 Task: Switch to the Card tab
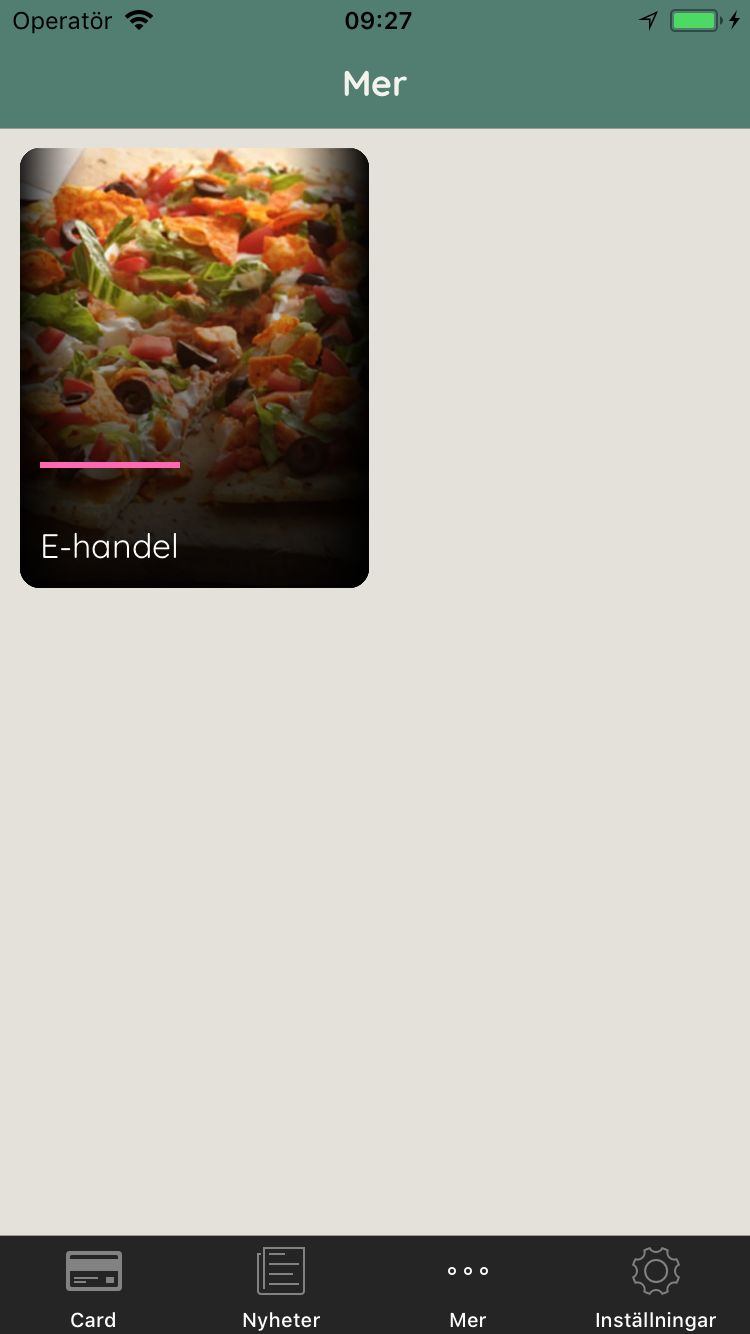[94, 1286]
